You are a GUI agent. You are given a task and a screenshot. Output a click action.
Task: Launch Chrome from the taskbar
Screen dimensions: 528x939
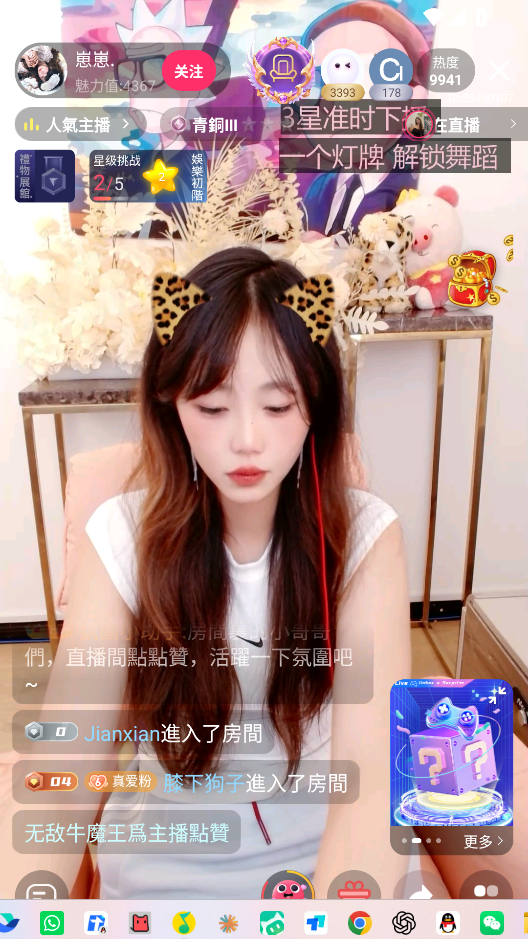(x=359, y=923)
